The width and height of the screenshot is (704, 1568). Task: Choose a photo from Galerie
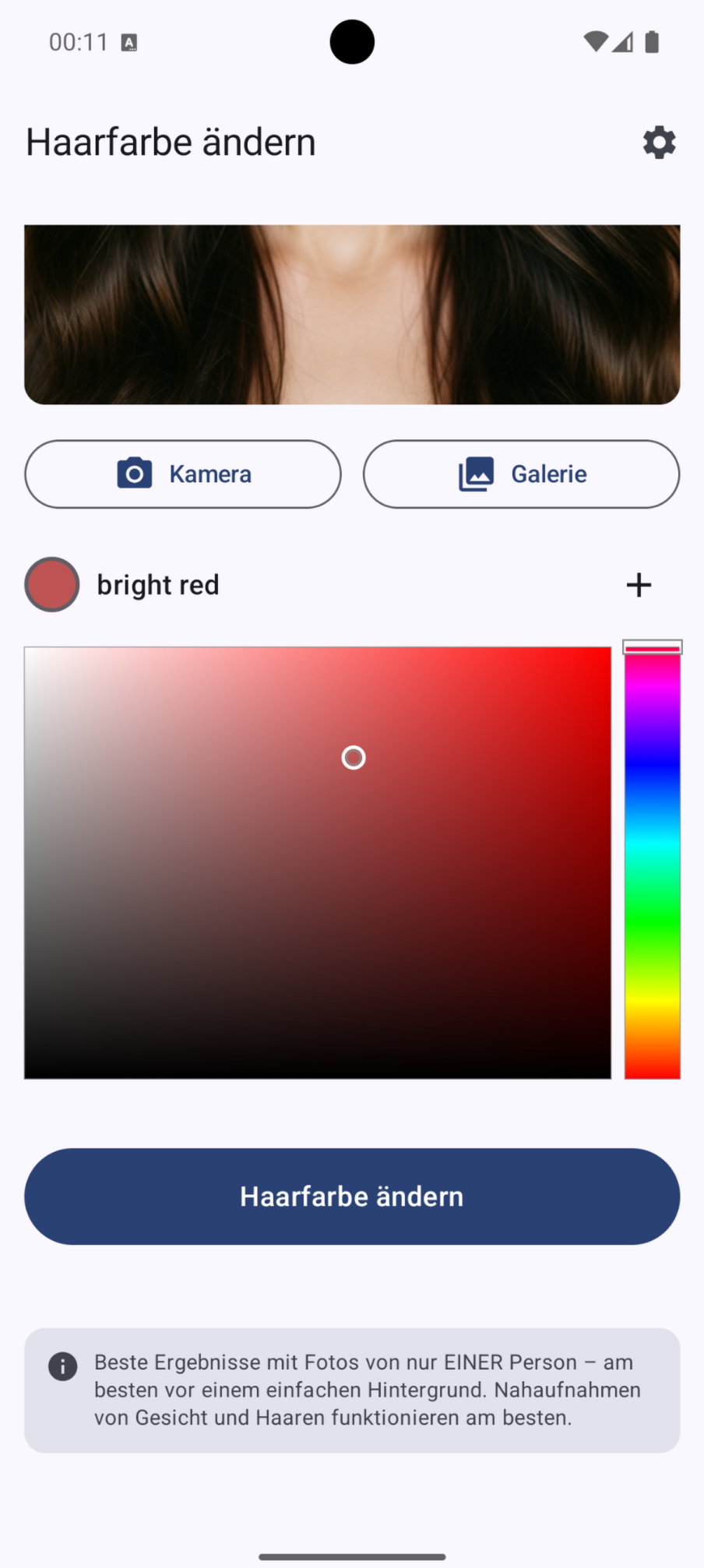521,474
